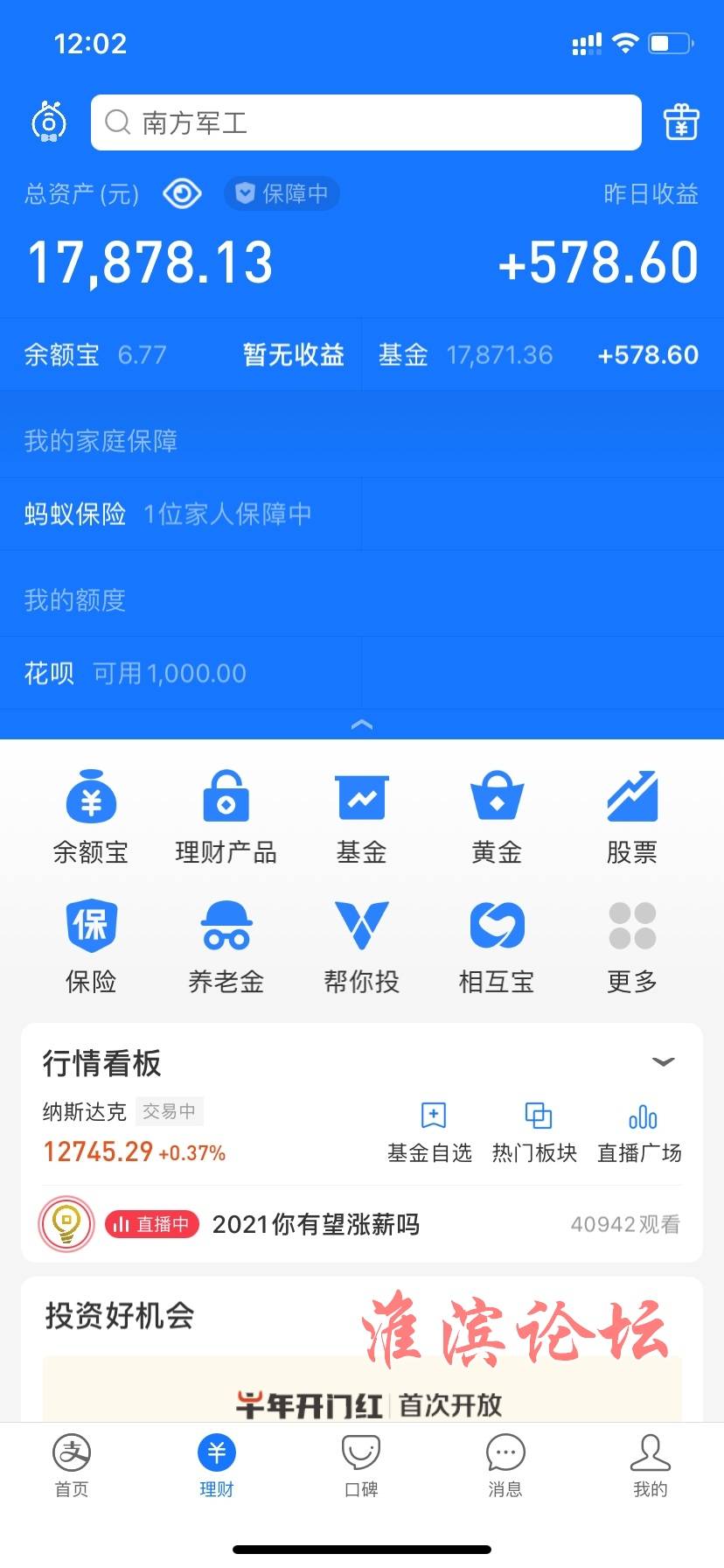
Task: Switch to the 首页 tab
Action: tap(72, 1465)
